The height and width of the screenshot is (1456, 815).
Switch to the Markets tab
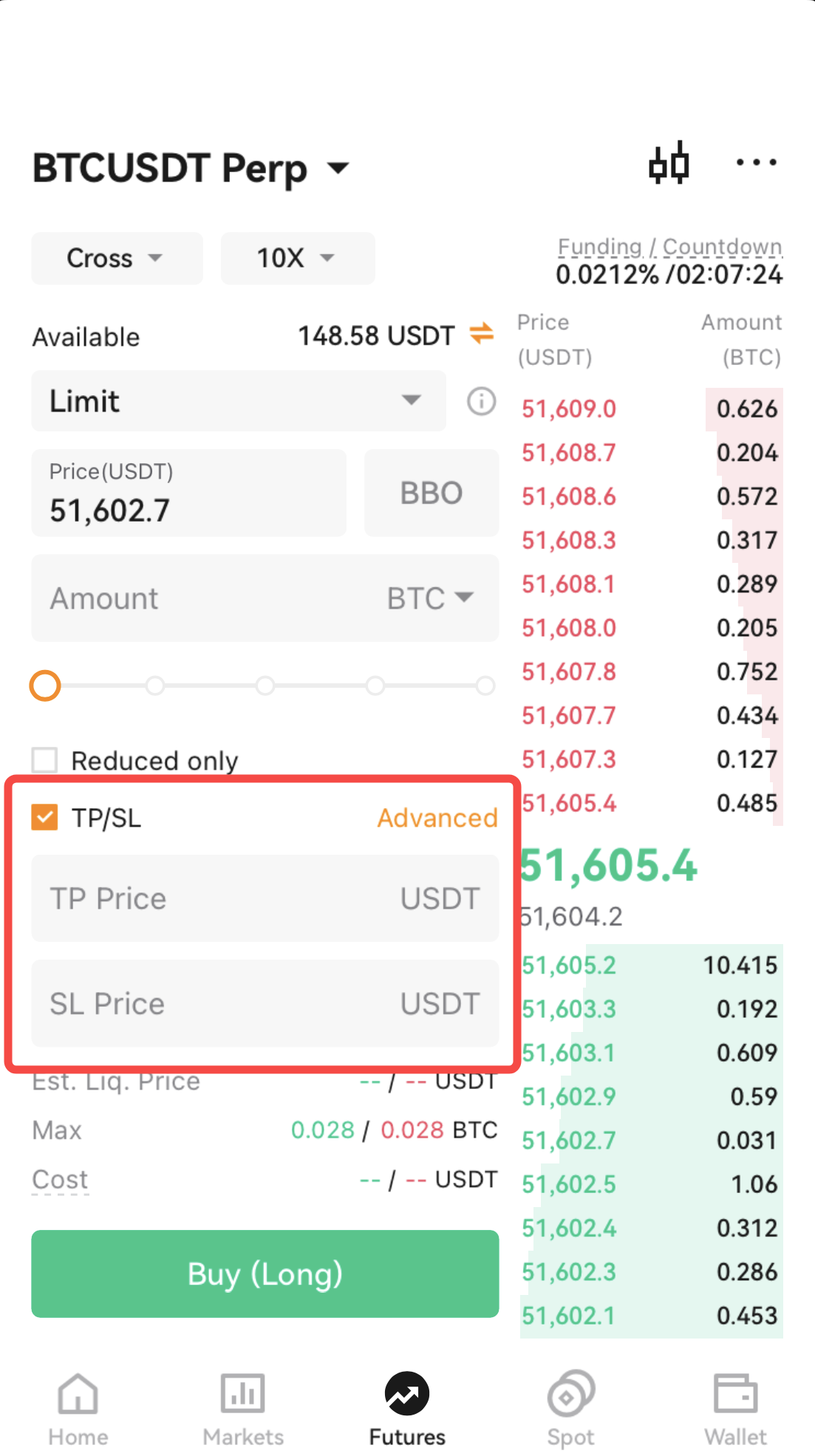(x=243, y=1409)
